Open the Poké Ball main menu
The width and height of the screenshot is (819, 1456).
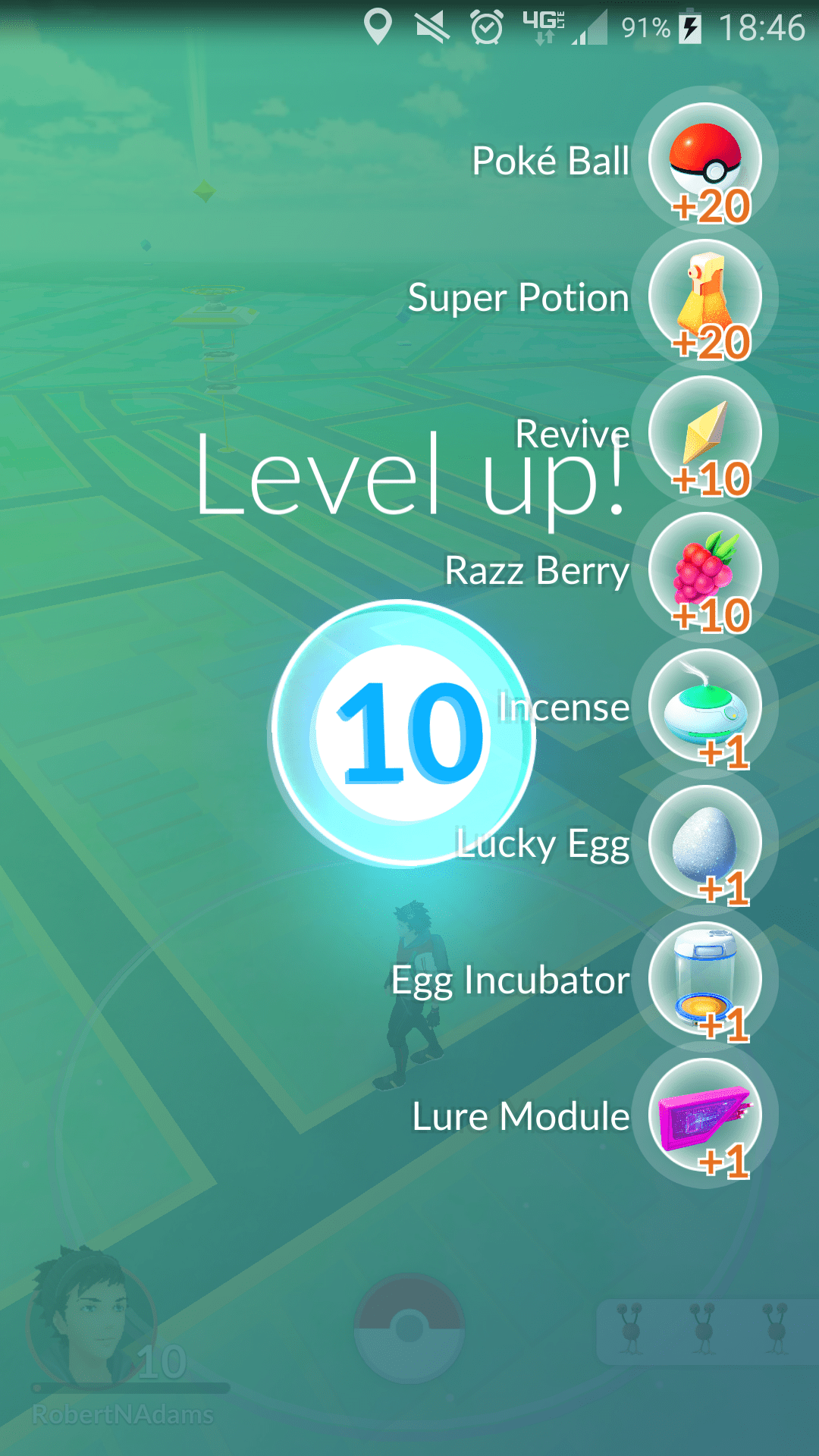409,1329
